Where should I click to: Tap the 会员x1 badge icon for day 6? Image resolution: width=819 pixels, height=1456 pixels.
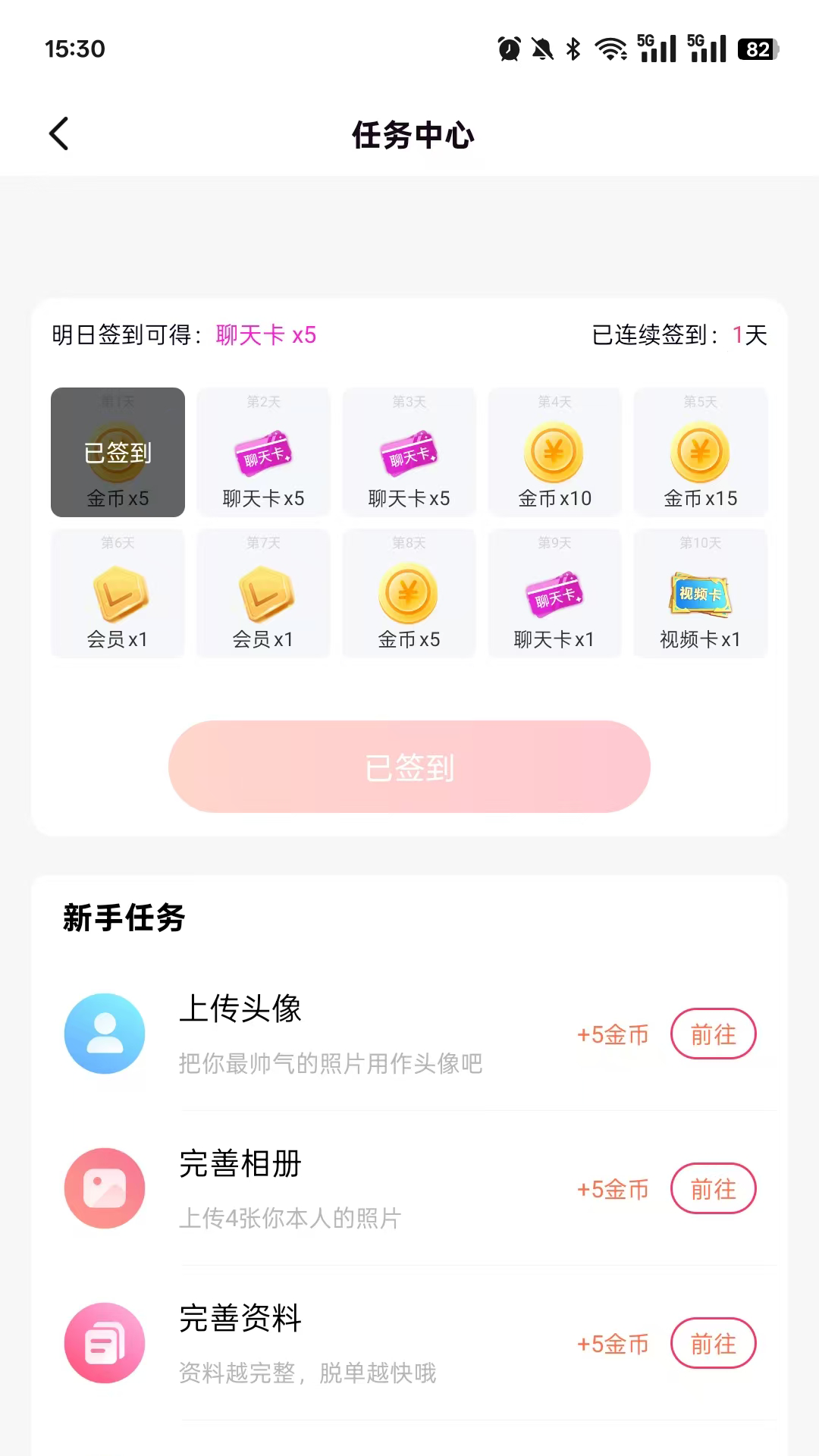118,595
